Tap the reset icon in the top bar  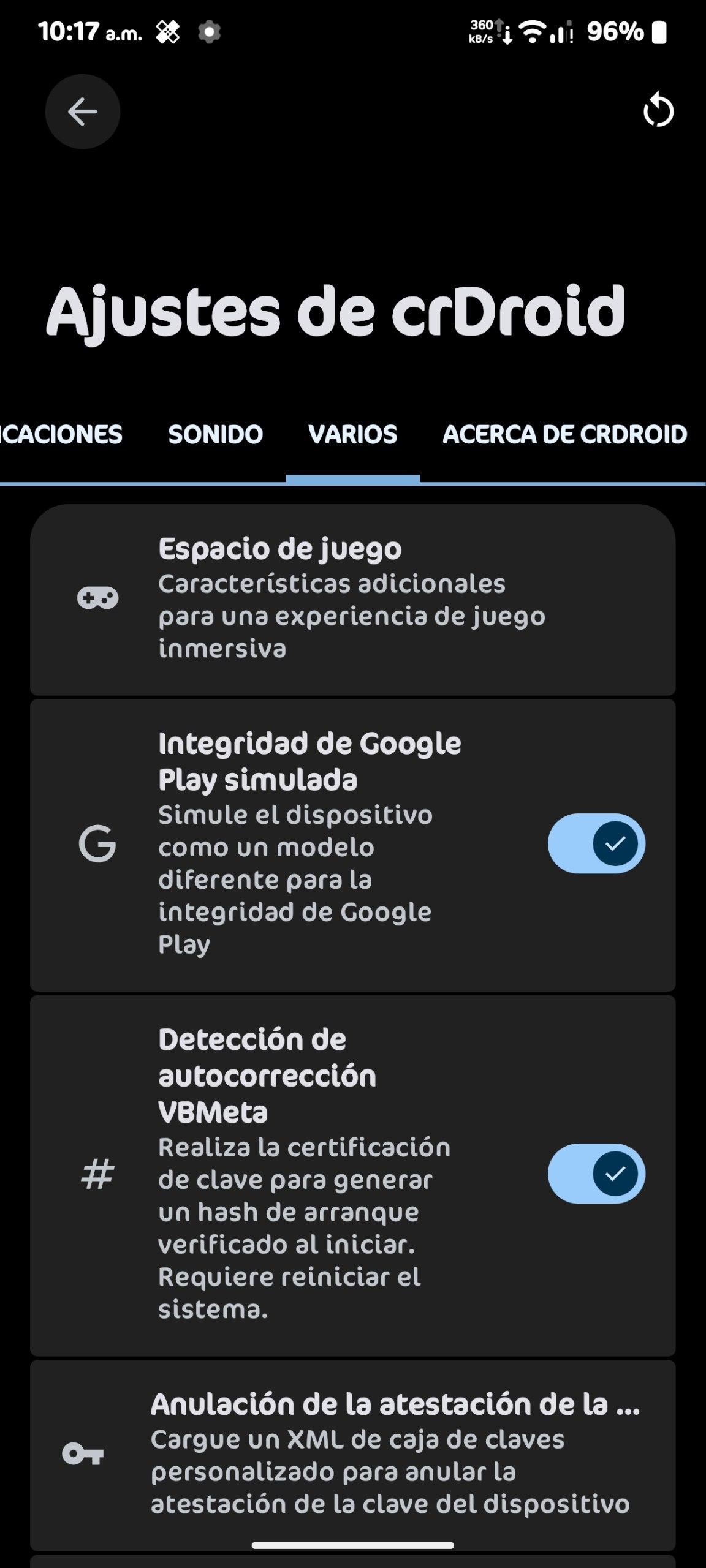click(x=658, y=111)
